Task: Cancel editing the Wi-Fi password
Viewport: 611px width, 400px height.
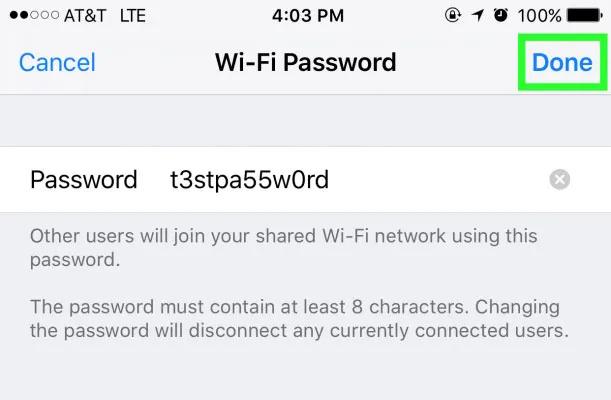Action: [57, 63]
